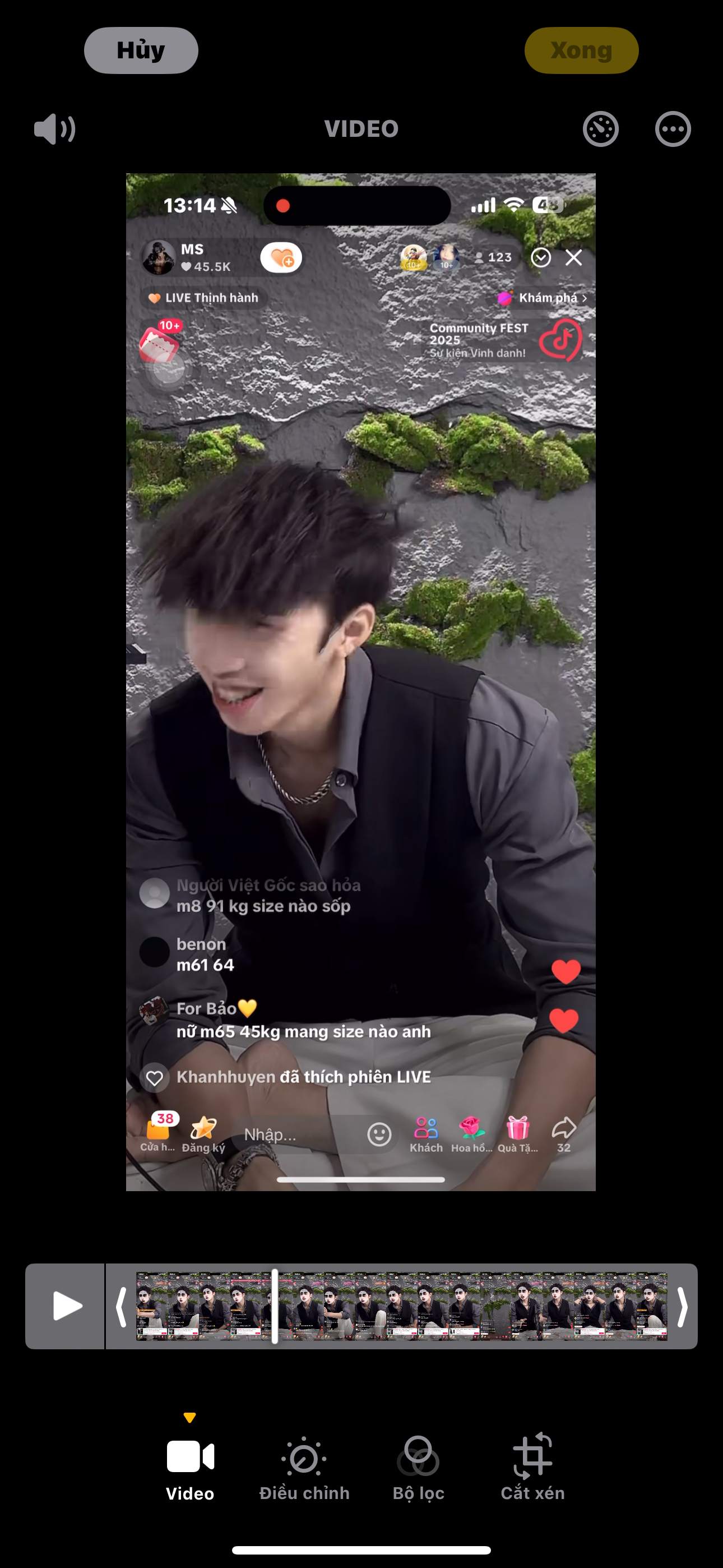Cancel editing with the Hủy button
This screenshot has width=723, height=1568.
click(x=141, y=50)
